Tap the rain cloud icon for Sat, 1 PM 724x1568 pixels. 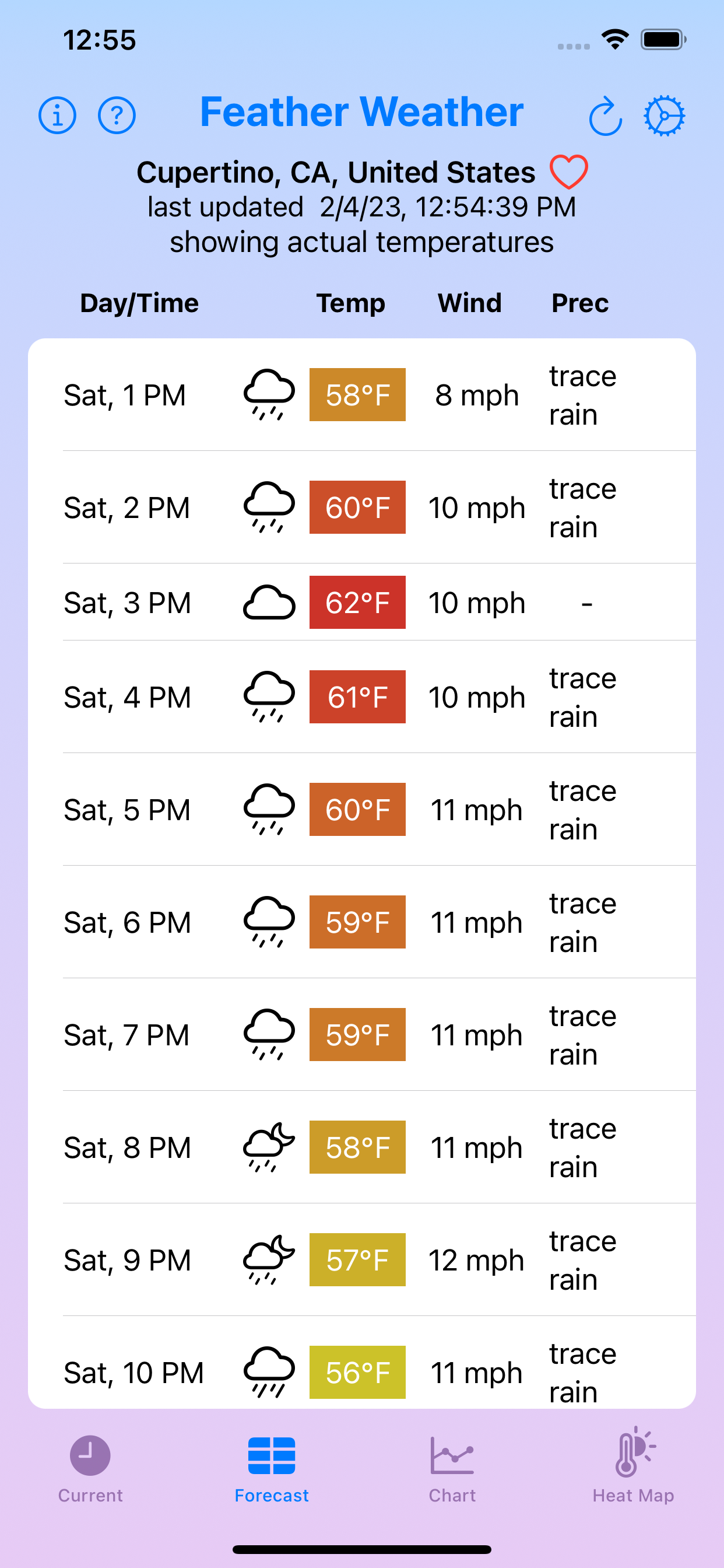[x=268, y=394]
